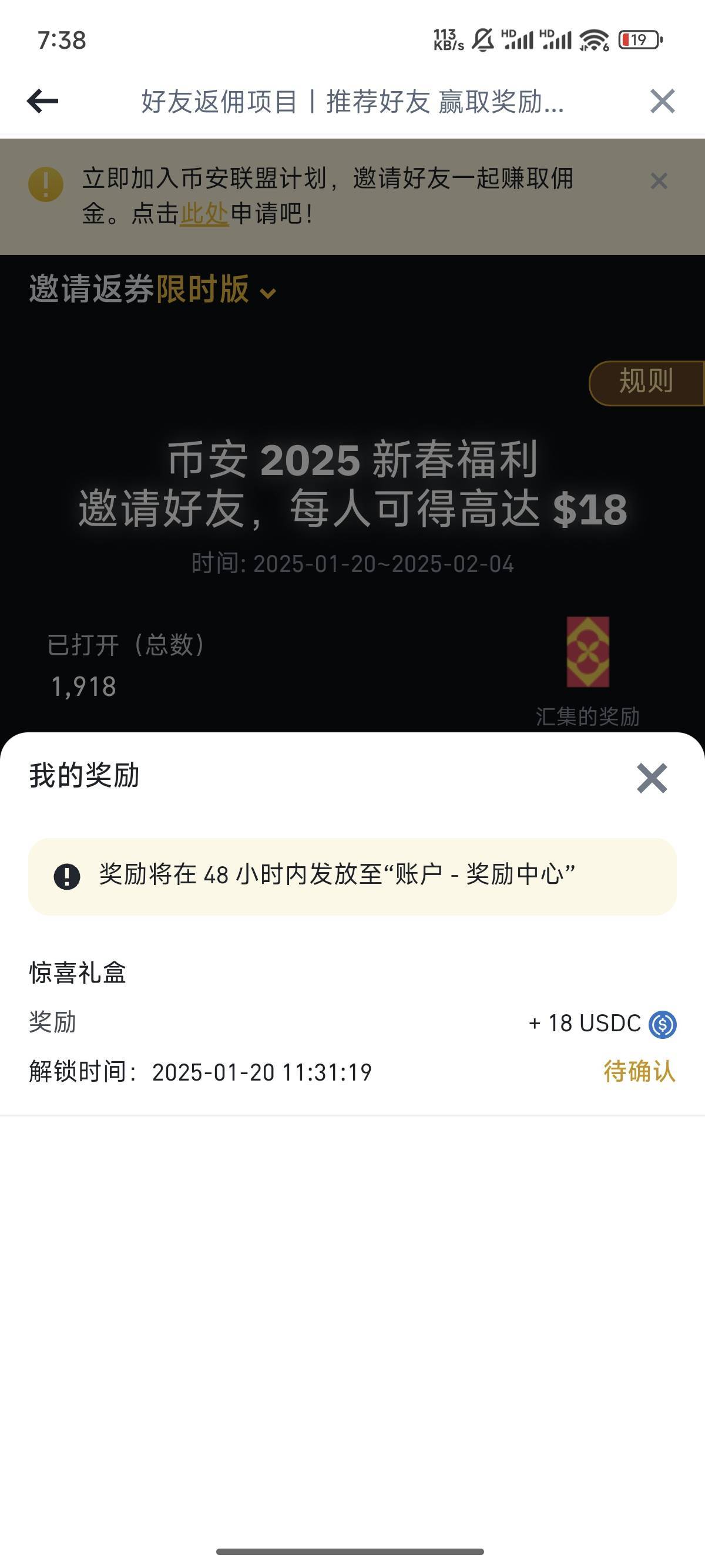Dismiss the alliance program banner
This screenshot has width=705, height=1568.
[x=658, y=181]
